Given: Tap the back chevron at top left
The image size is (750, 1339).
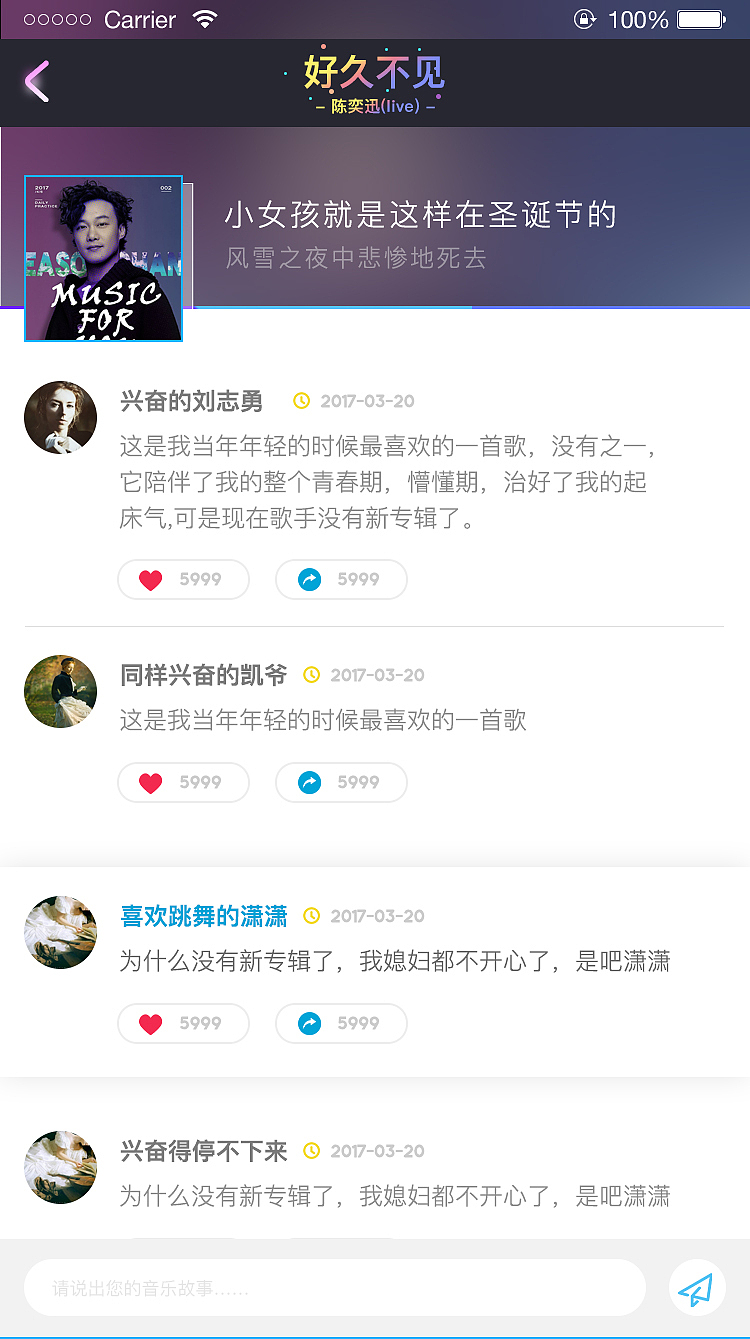Looking at the screenshot, I should (37, 83).
